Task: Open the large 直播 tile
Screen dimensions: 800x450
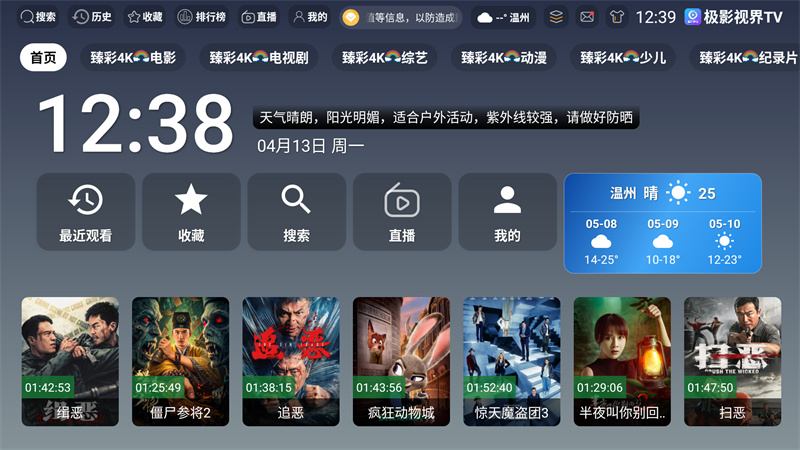Action: [x=402, y=212]
